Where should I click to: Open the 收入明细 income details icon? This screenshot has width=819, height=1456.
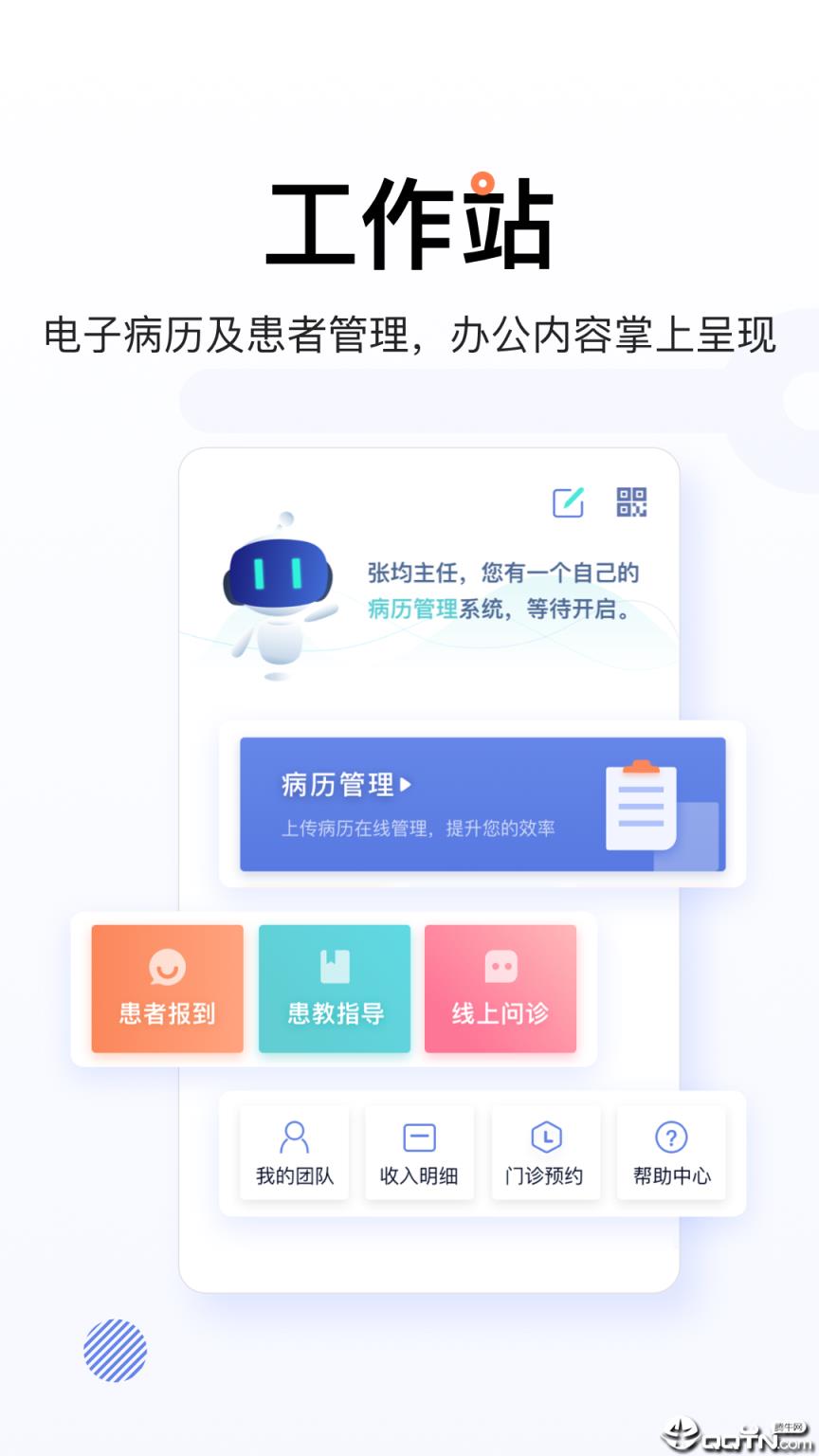click(x=420, y=1152)
